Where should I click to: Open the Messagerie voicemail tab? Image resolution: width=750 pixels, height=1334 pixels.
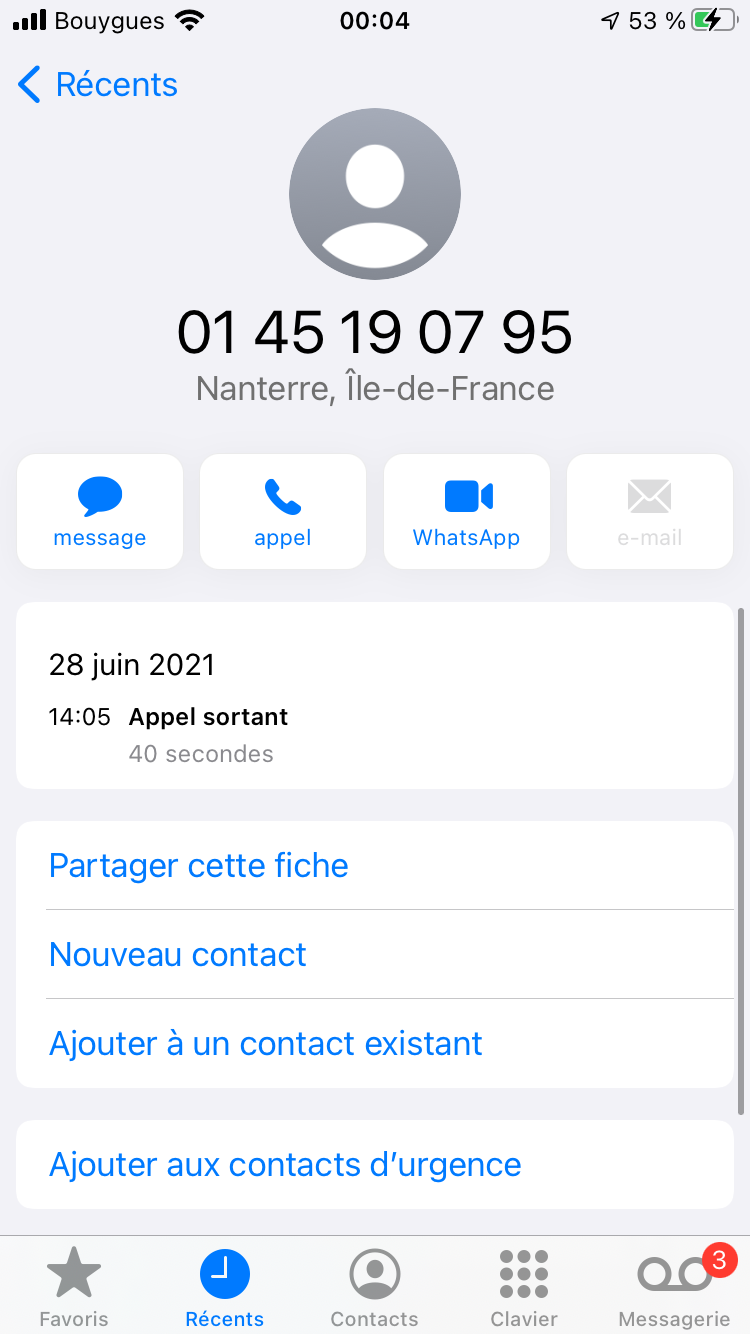click(674, 1287)
